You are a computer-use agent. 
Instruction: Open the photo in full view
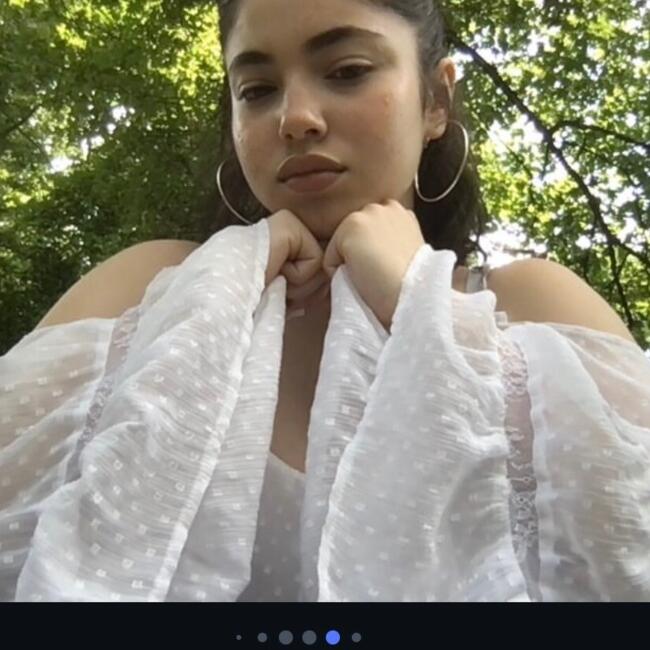(325, 300)
